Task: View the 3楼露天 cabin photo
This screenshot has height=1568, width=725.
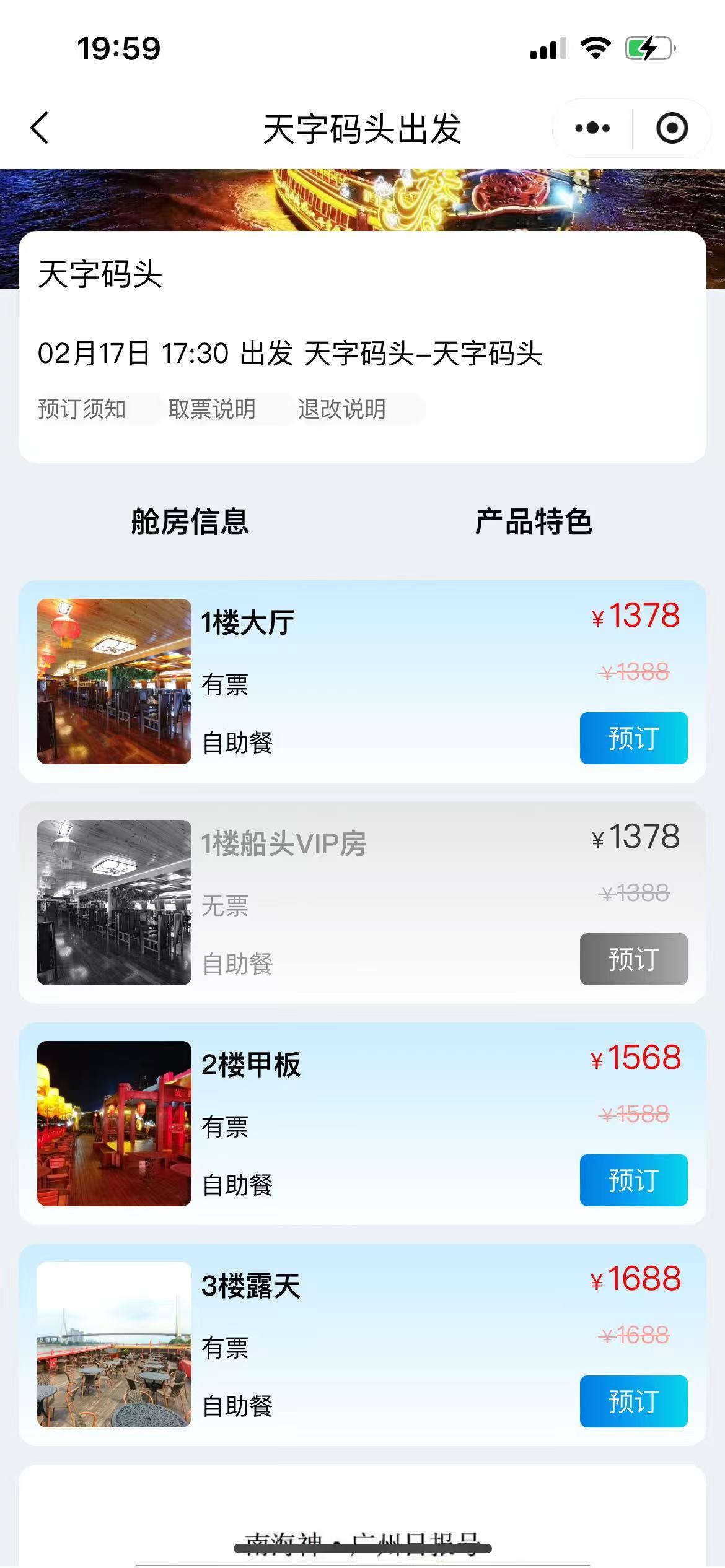Action: 114,1344
